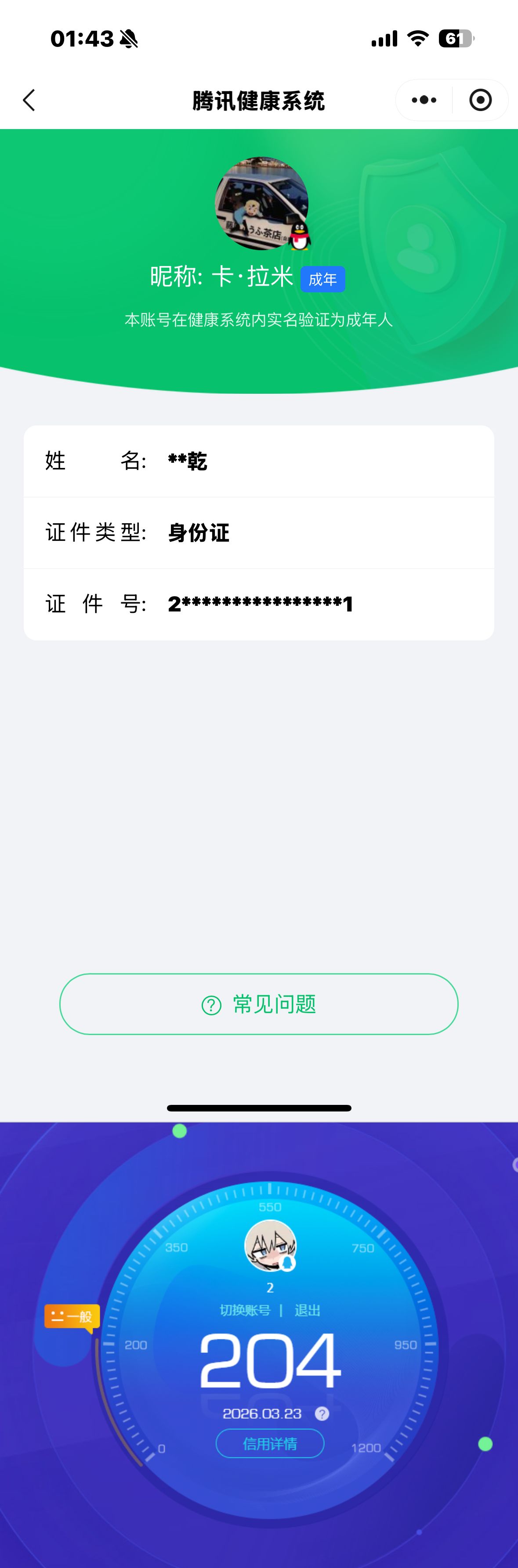Image resolution: width=518 pixels, height=1568 pixels.
Task: Select 退出 to log out
Action: 307,1310
